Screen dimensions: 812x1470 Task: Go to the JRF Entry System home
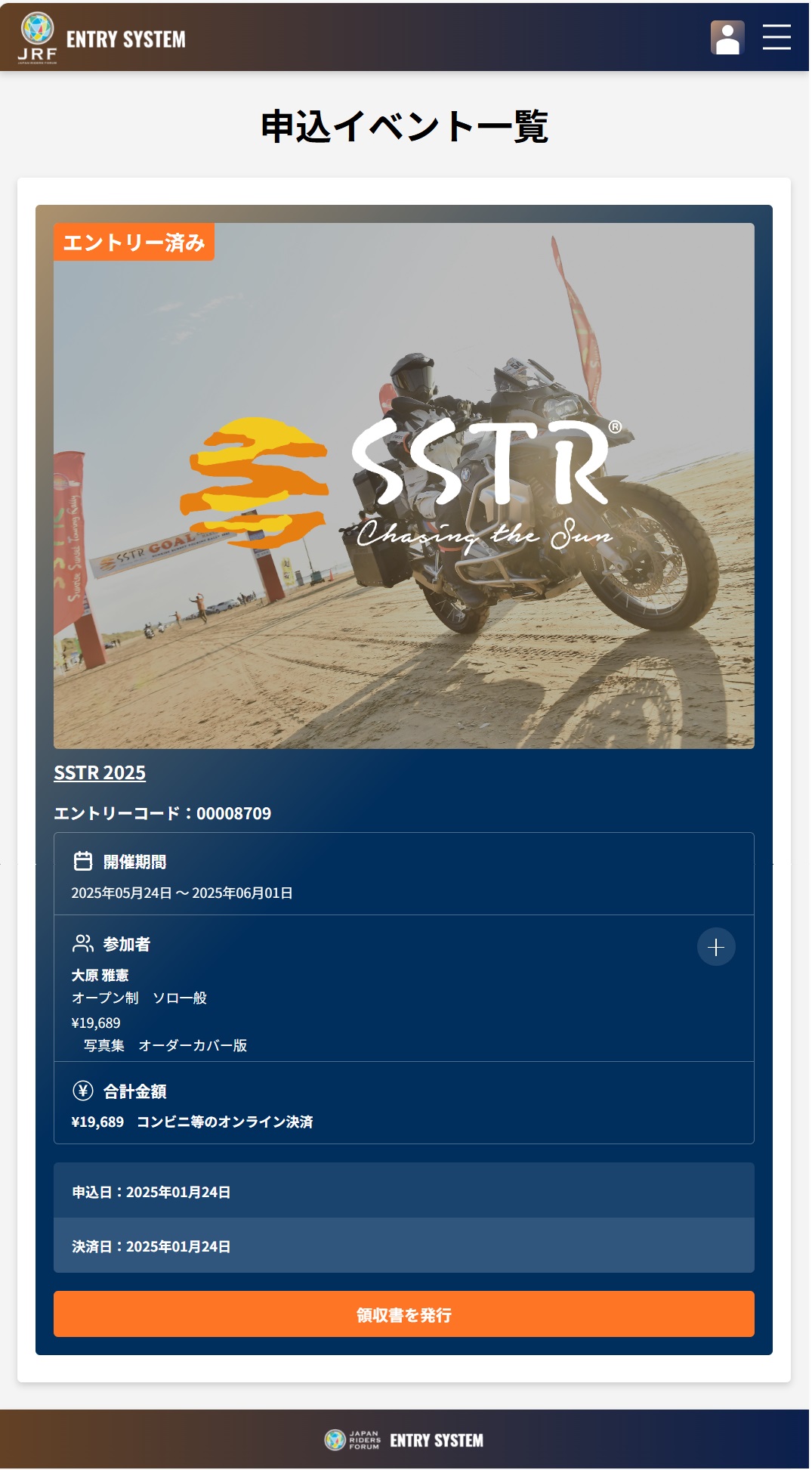coord(102,38)
